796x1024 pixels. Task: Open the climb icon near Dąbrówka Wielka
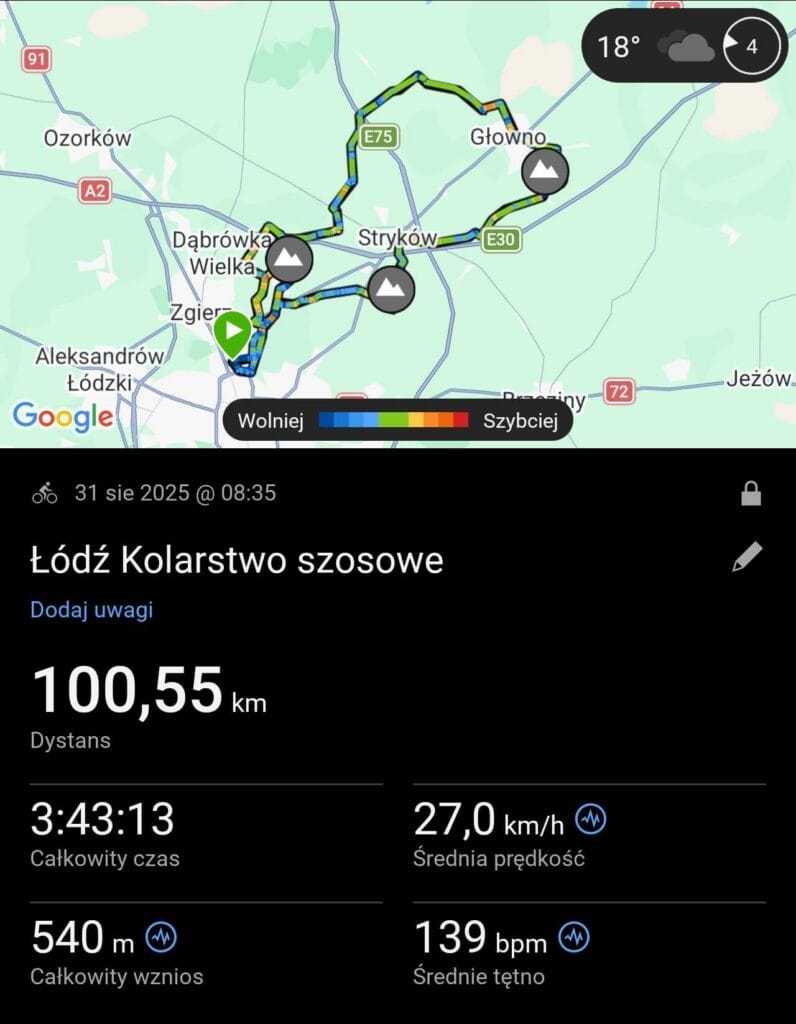(289, 258)
